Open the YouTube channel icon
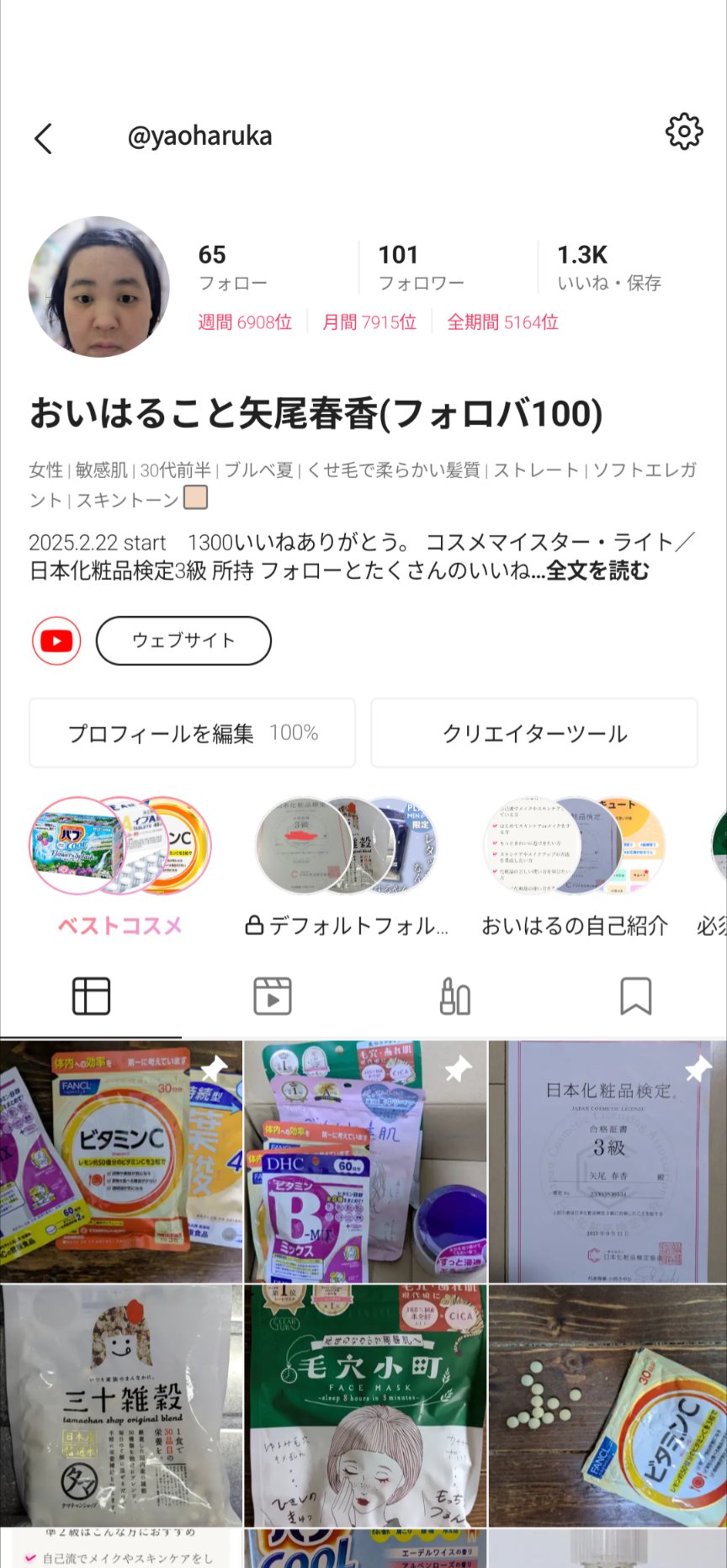Viewport: 727px width, 1568px height. (56, 640)
